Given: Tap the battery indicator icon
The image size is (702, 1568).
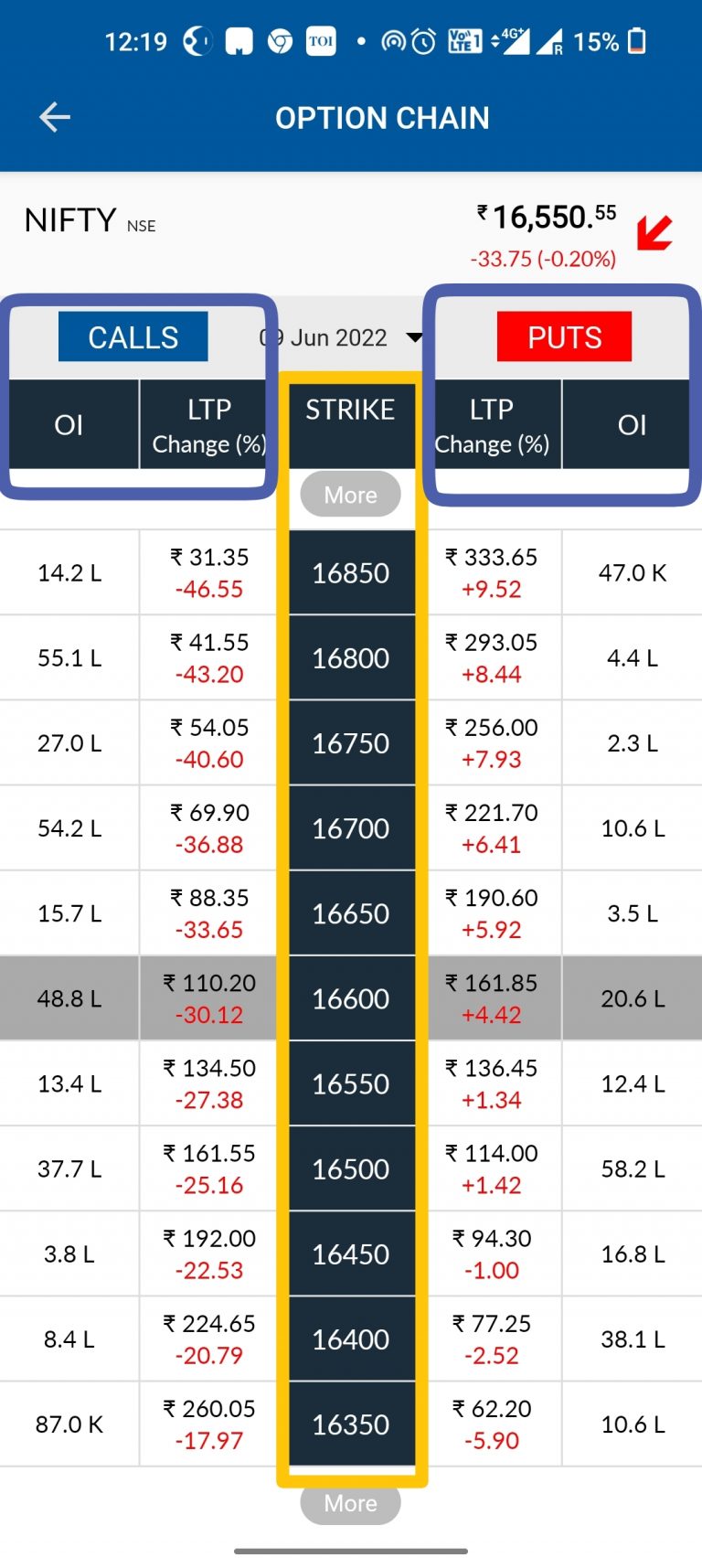Looking at the screenshot, I should pos(637,41).
